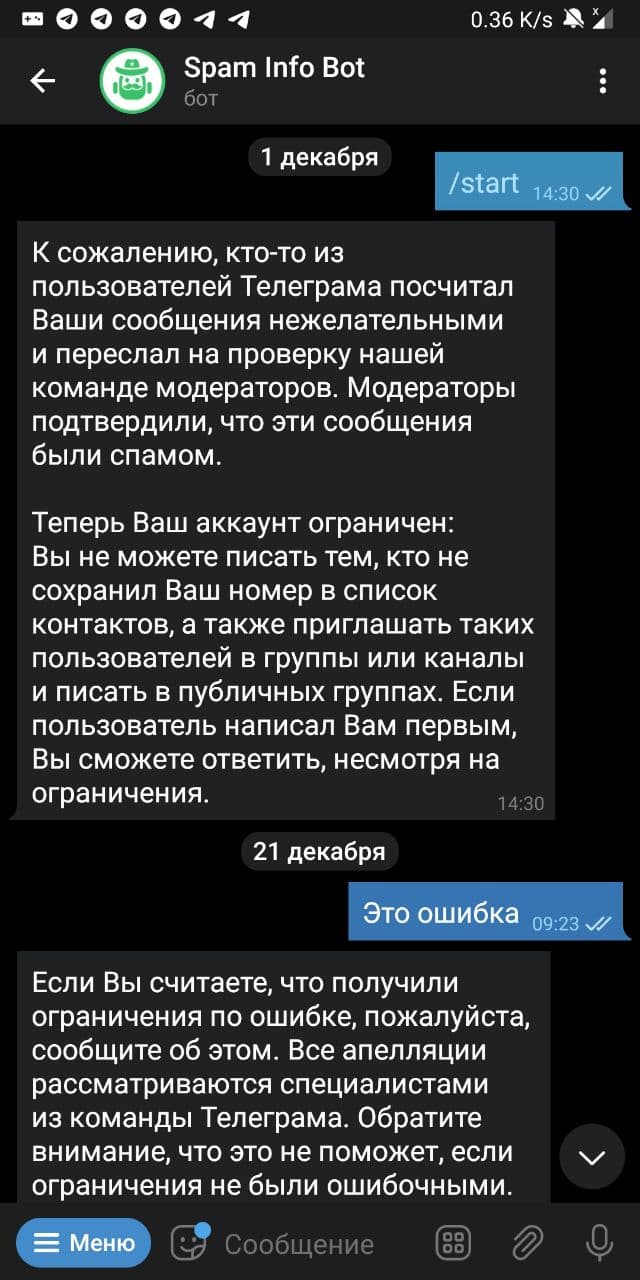Focus the Сообщение text field
The height and width of the screenshot is (1280, 640).
coord(300,1244)
